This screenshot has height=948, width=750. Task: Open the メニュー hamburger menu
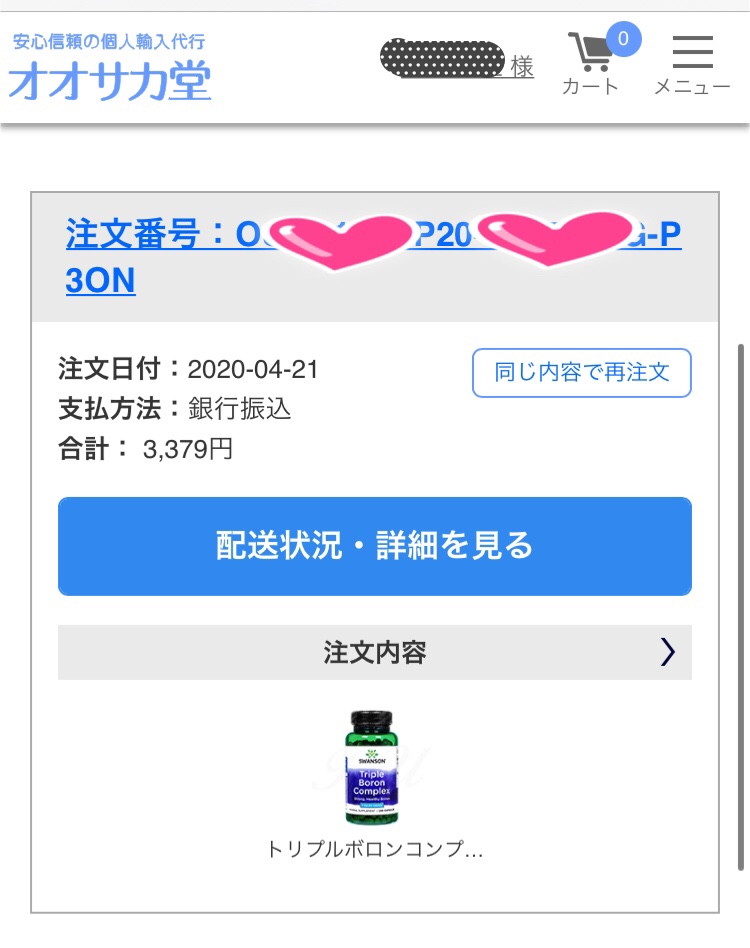(692, 64)
